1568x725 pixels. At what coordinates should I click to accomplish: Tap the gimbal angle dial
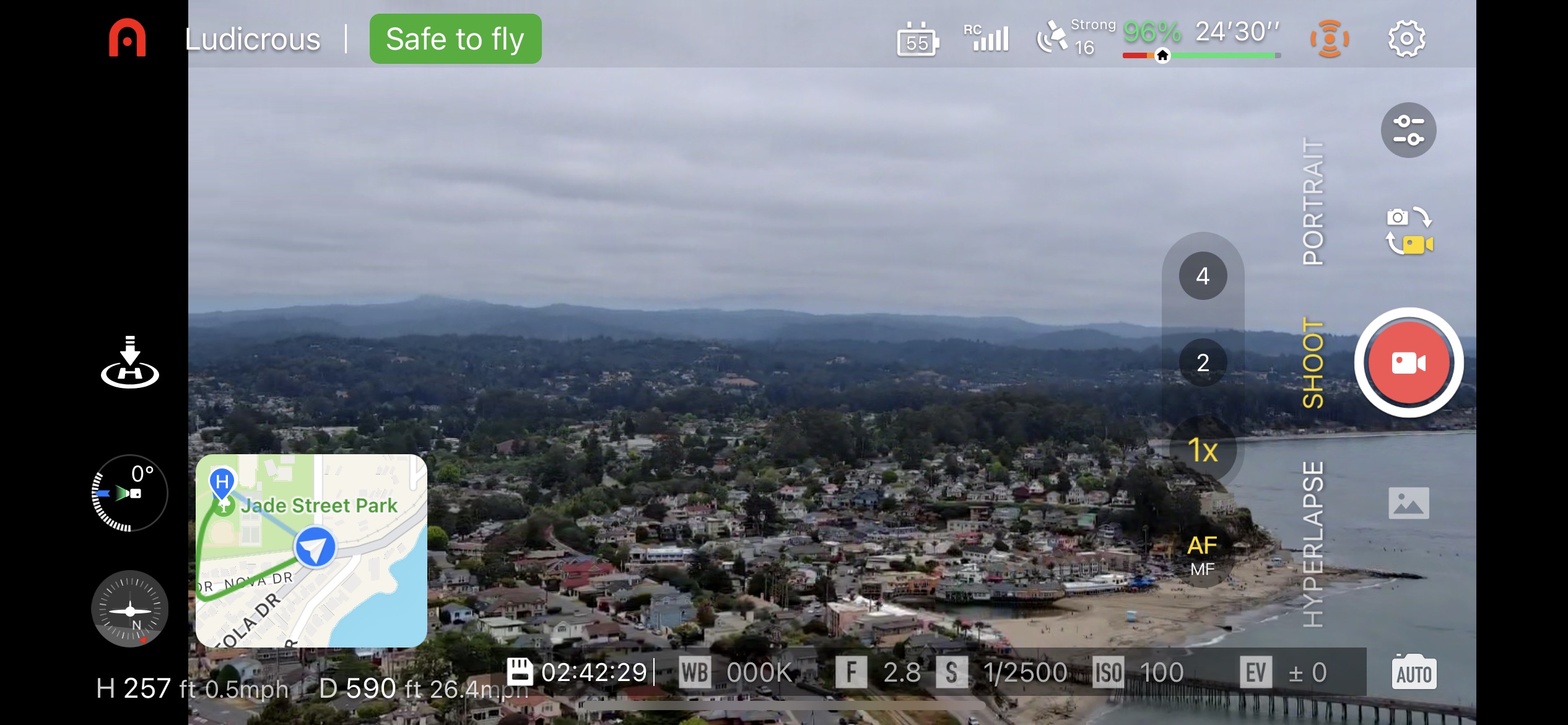click(129, 493)
